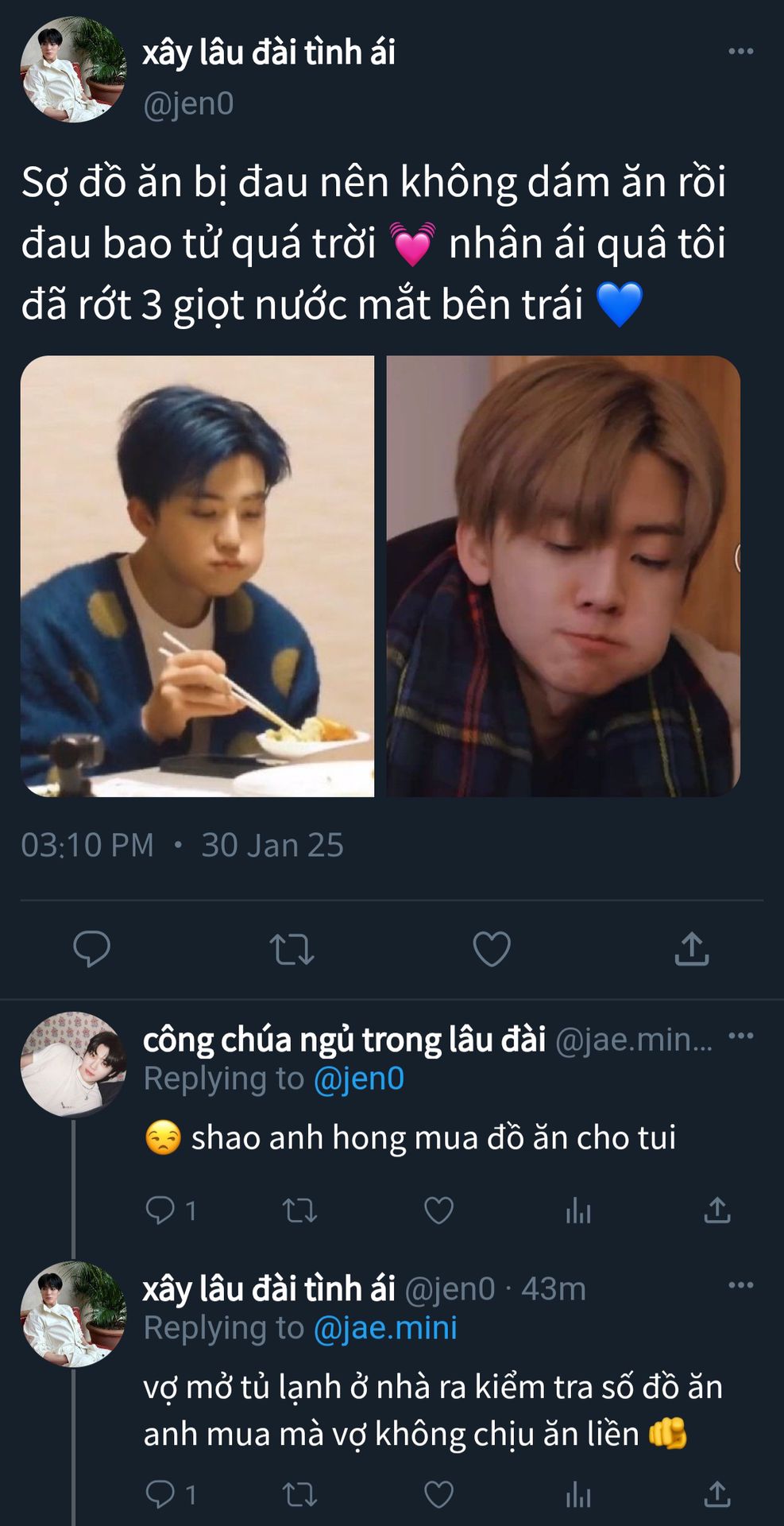The height and width of the screenshot is (1526, 784).
Task: Open công chúa ngủ trong lâu đài's avatar
Action: tap(73, 1064)
